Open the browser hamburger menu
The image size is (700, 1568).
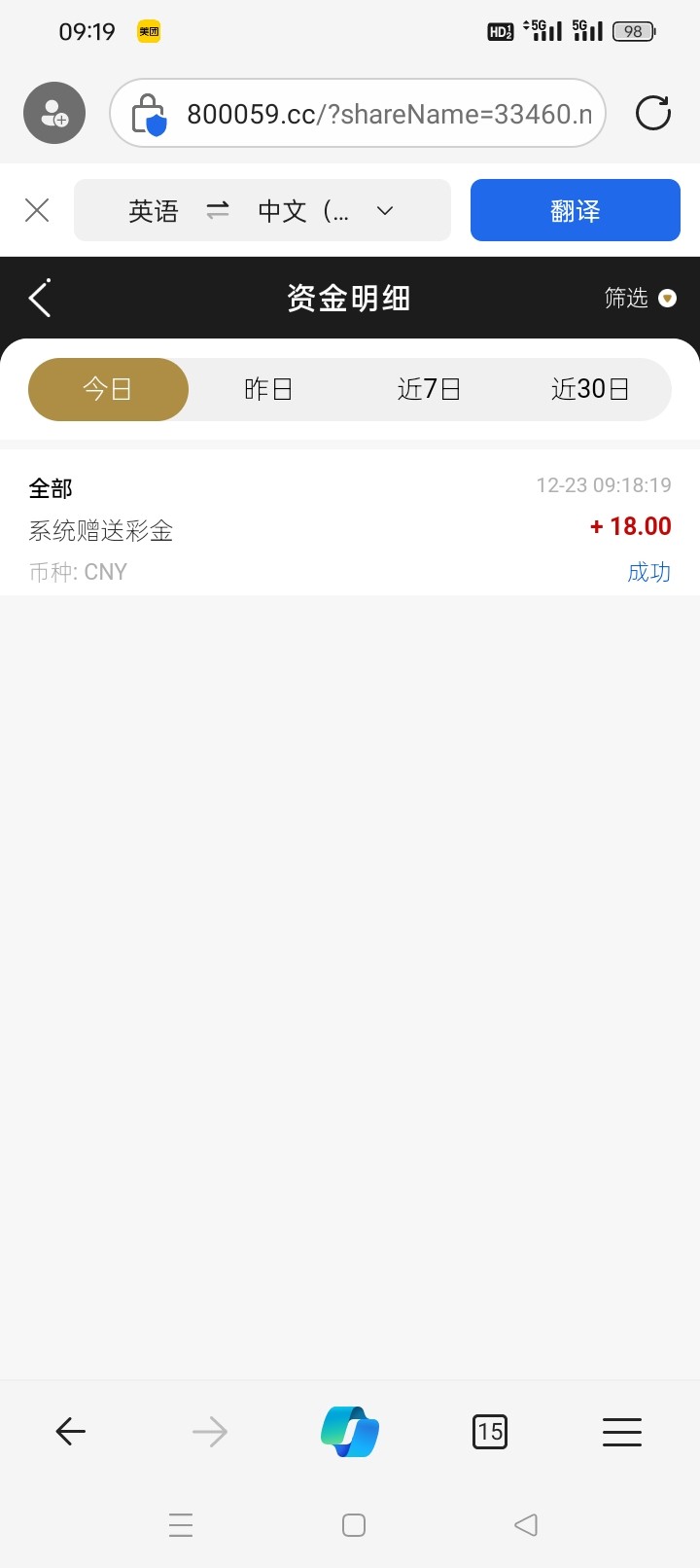pos(622,1431)
